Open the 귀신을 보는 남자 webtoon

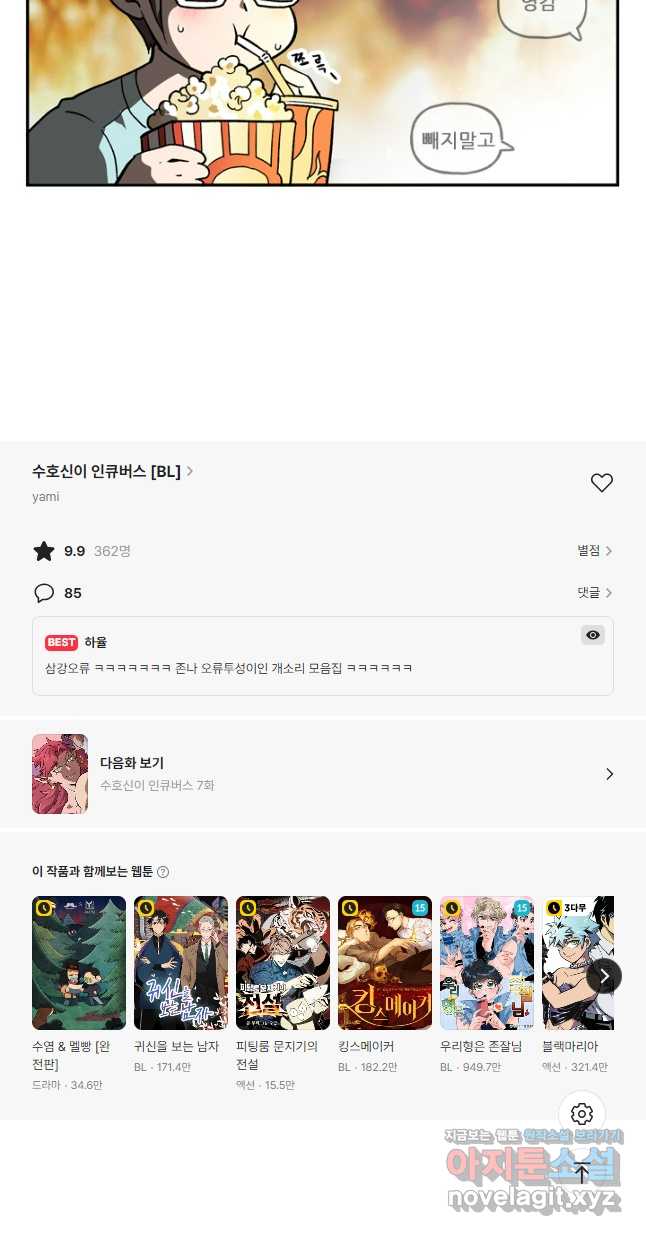(x=181, y=963)
